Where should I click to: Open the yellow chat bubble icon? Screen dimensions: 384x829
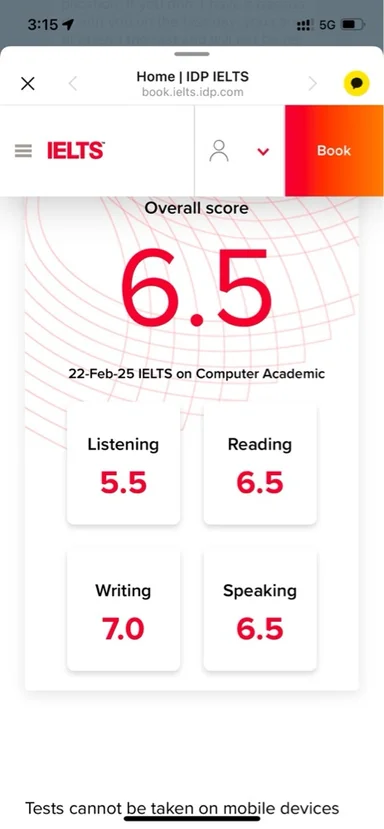(356, 83)
